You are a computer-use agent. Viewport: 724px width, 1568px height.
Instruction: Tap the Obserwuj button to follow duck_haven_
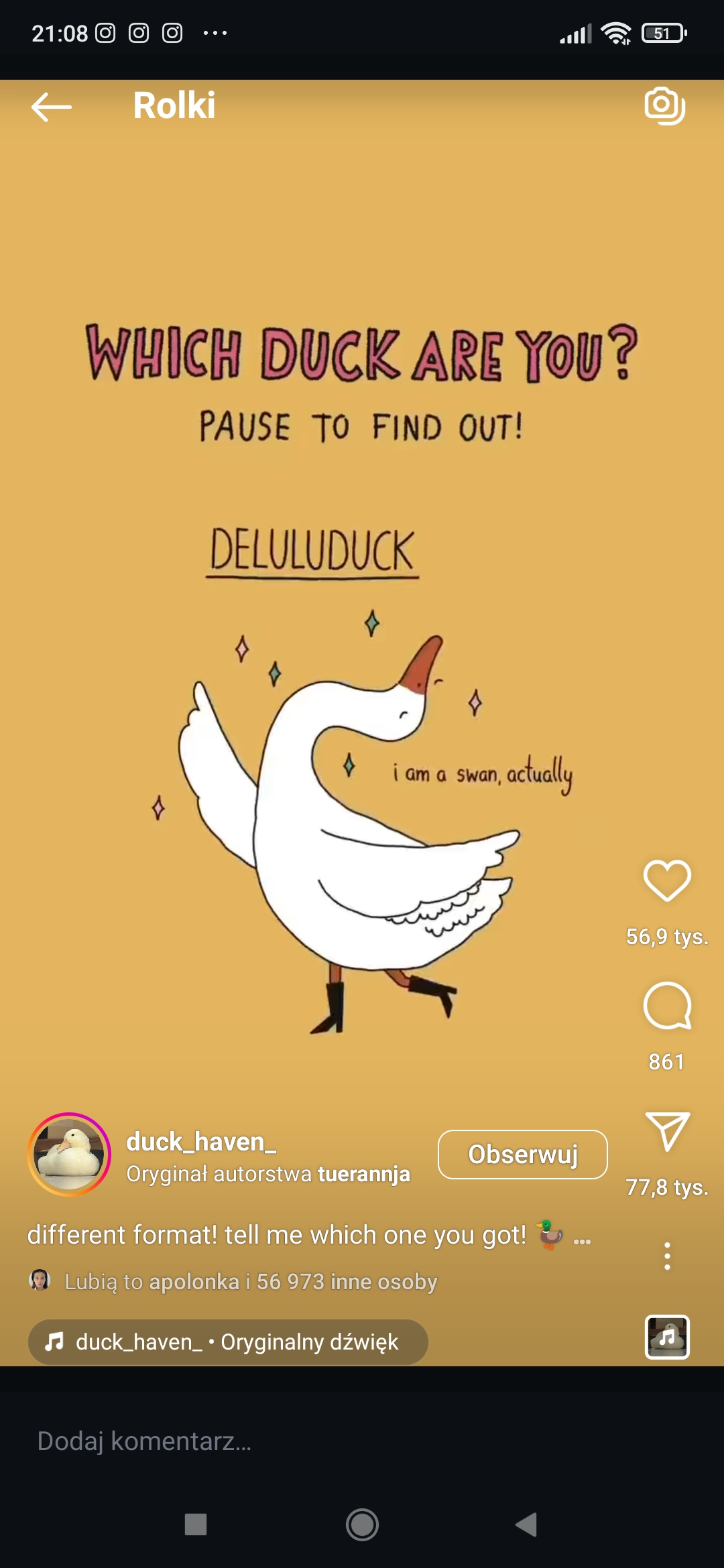523,1154
